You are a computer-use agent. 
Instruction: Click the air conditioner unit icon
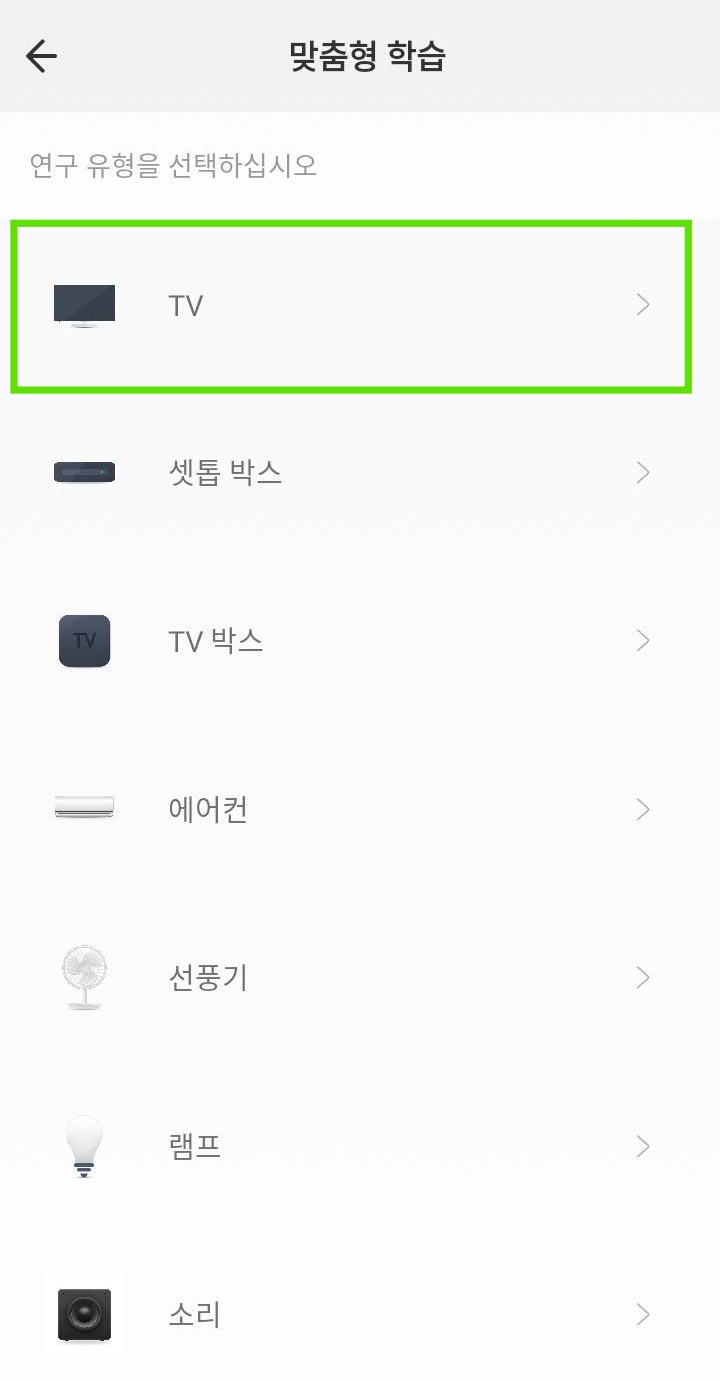pyautogui.click(x=83, y=808)
